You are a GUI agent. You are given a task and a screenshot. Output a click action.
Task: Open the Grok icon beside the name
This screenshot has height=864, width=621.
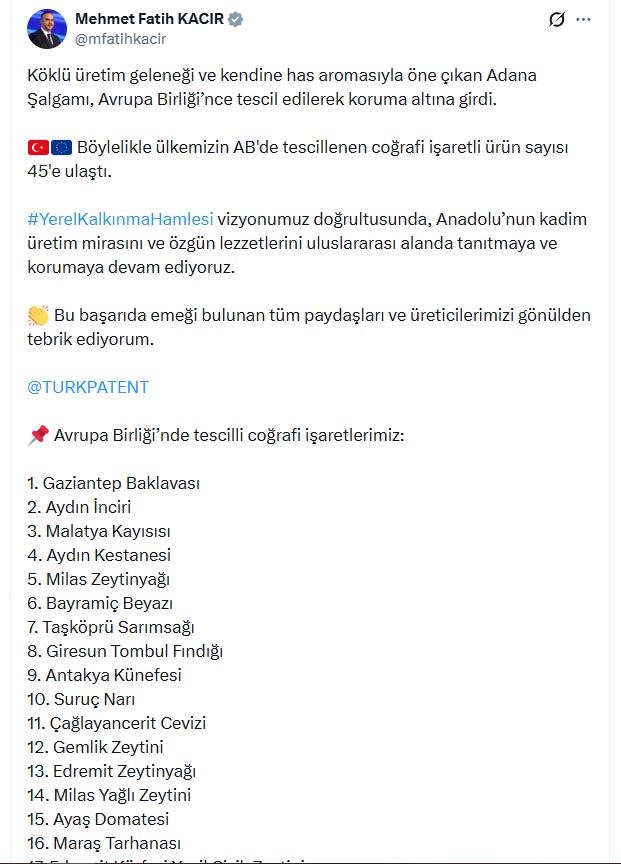[558, 20]
